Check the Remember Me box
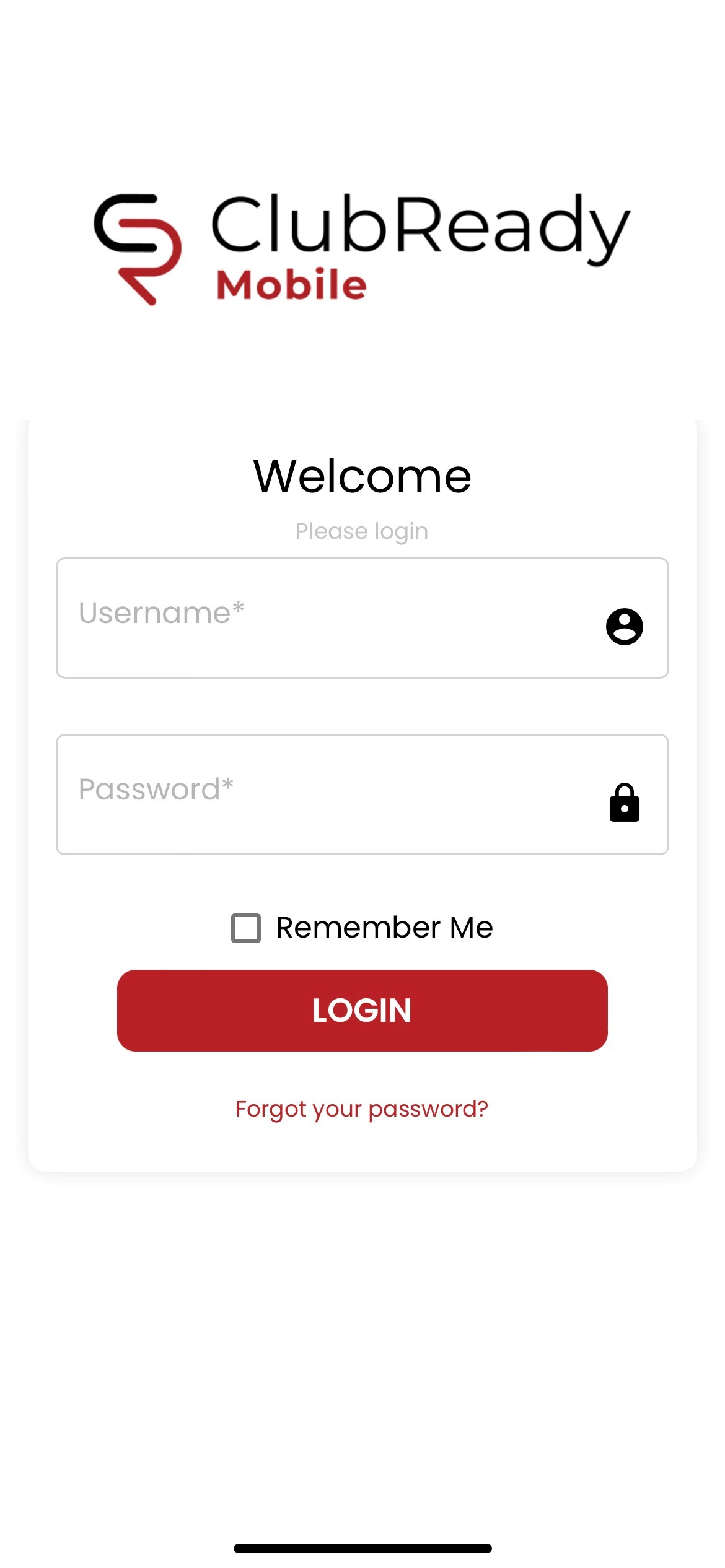 pyautogui.click(x=246, y=928)
